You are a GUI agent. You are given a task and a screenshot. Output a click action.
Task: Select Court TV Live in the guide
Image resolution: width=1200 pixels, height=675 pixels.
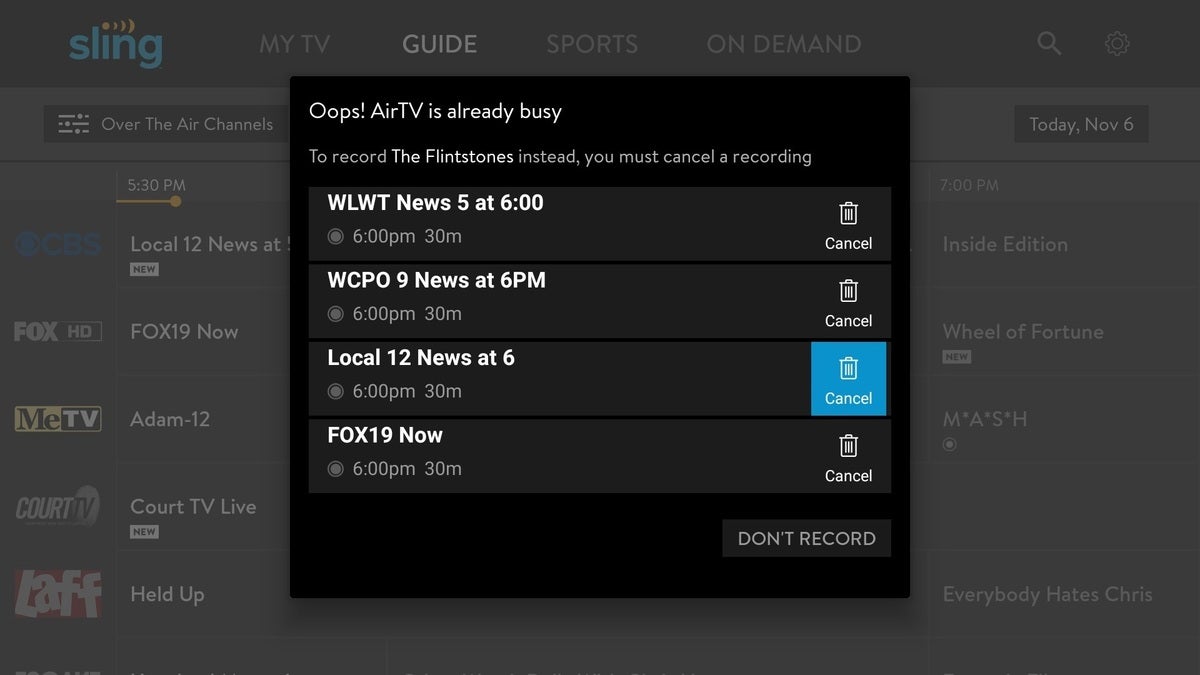click(193, 506)
